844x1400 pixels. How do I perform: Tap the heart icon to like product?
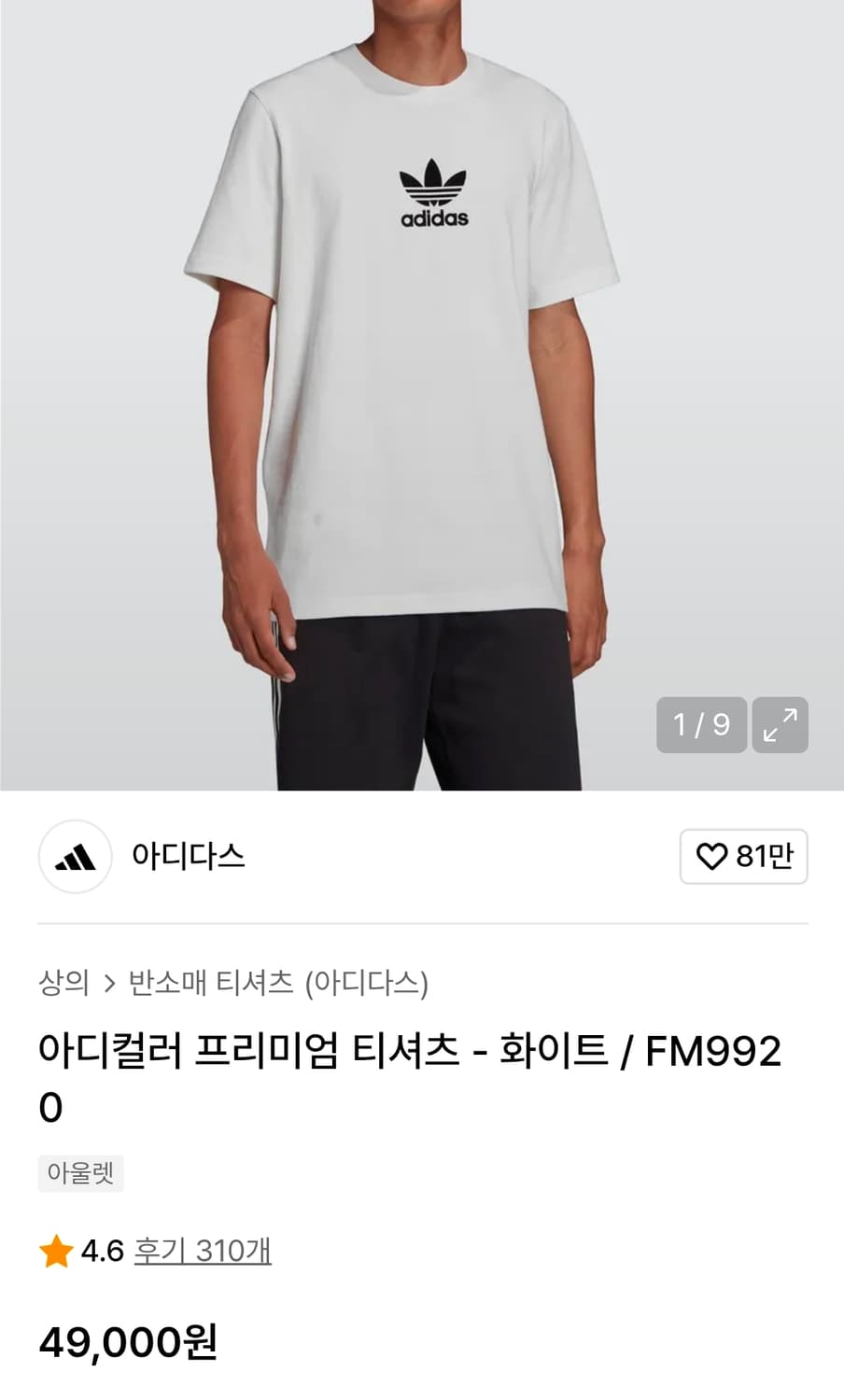713,858
